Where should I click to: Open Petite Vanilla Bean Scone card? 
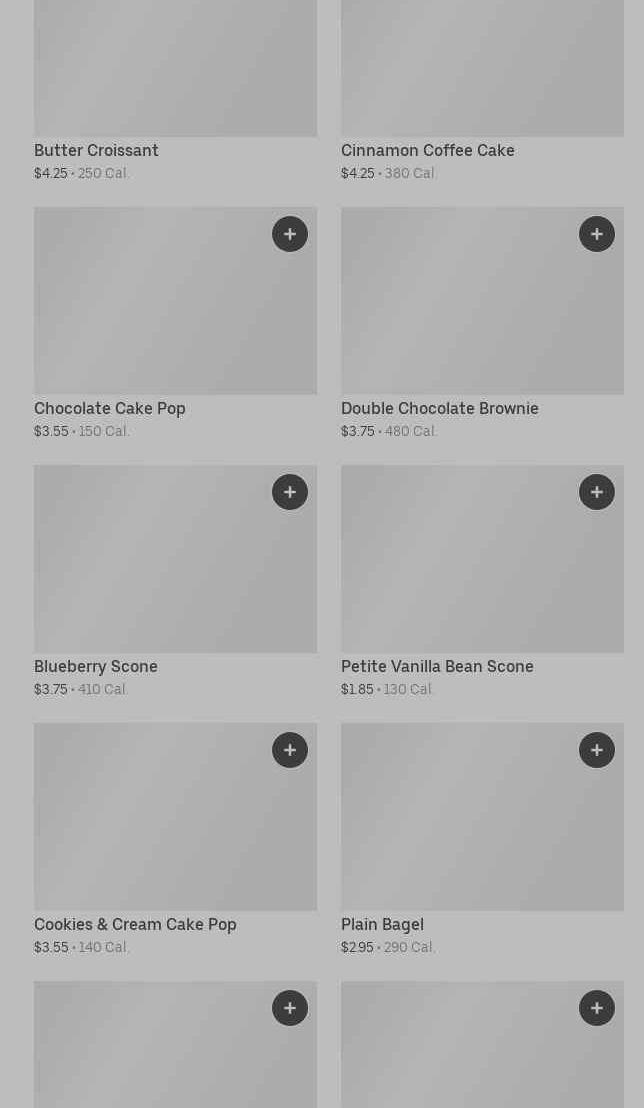482,582
